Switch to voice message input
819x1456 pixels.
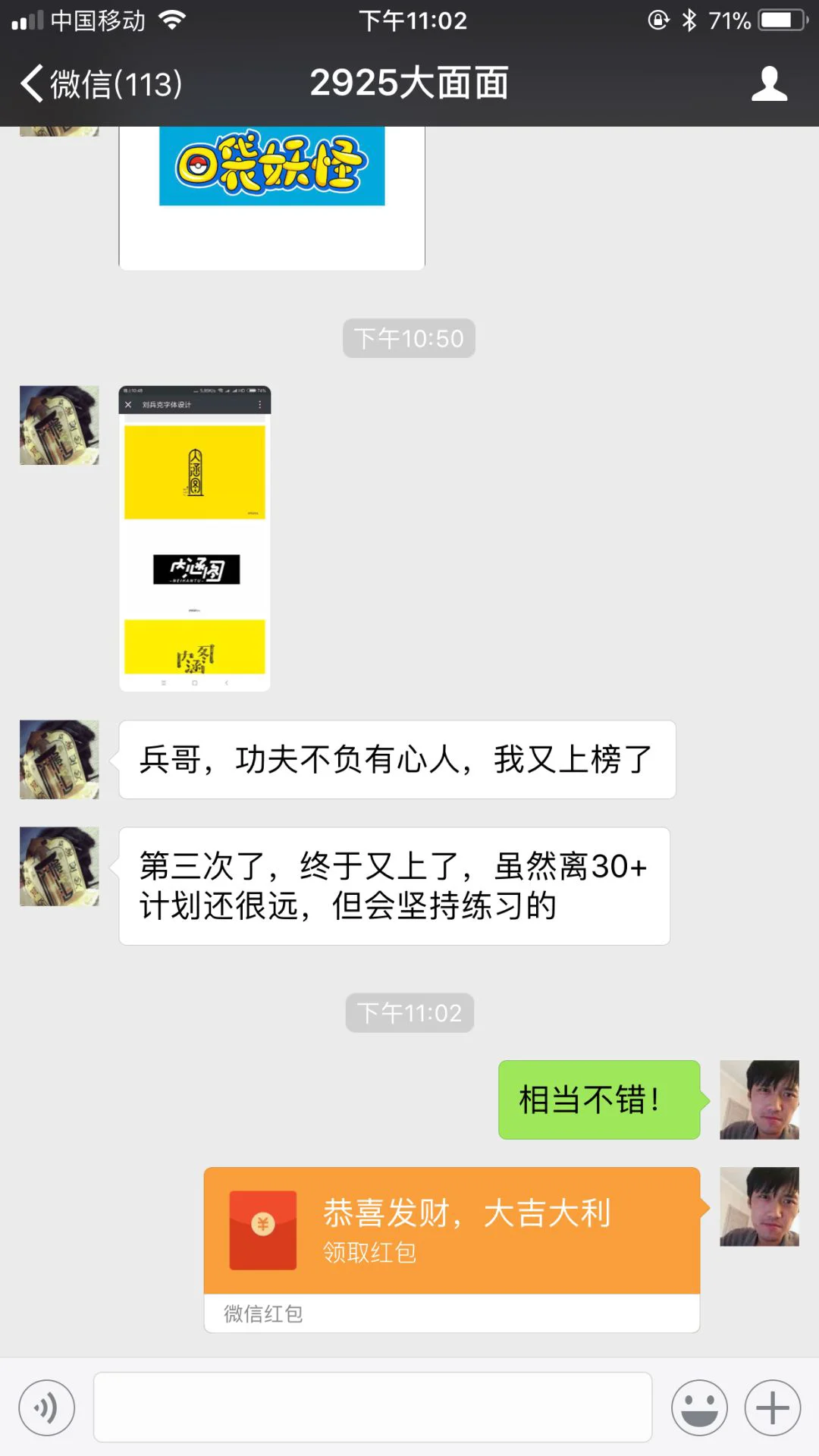[47, 1407]
